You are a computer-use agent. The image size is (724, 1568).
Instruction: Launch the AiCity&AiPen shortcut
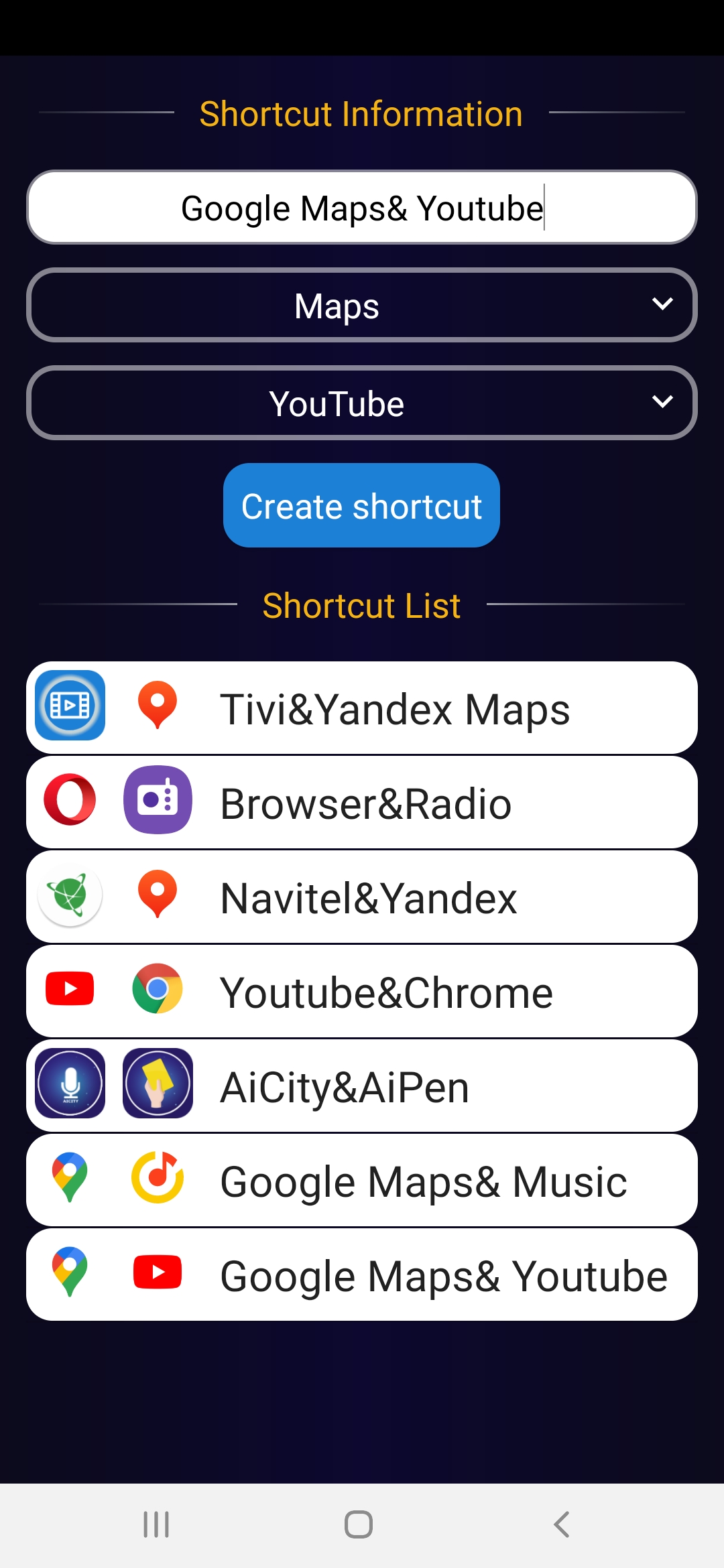click(362, 1086)
